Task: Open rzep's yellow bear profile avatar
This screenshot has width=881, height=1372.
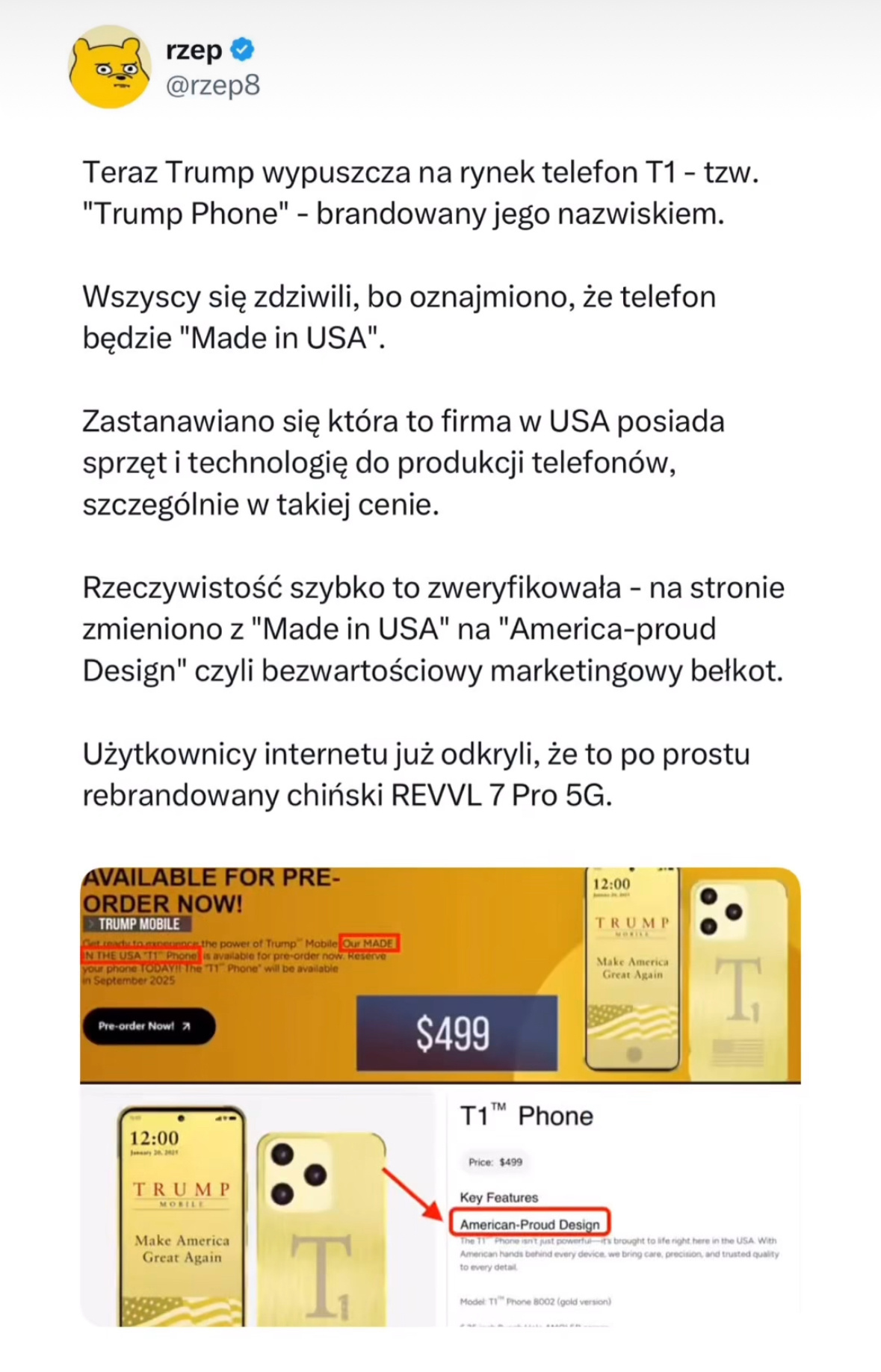Action: pyautogui.click(x=111, y=67)
